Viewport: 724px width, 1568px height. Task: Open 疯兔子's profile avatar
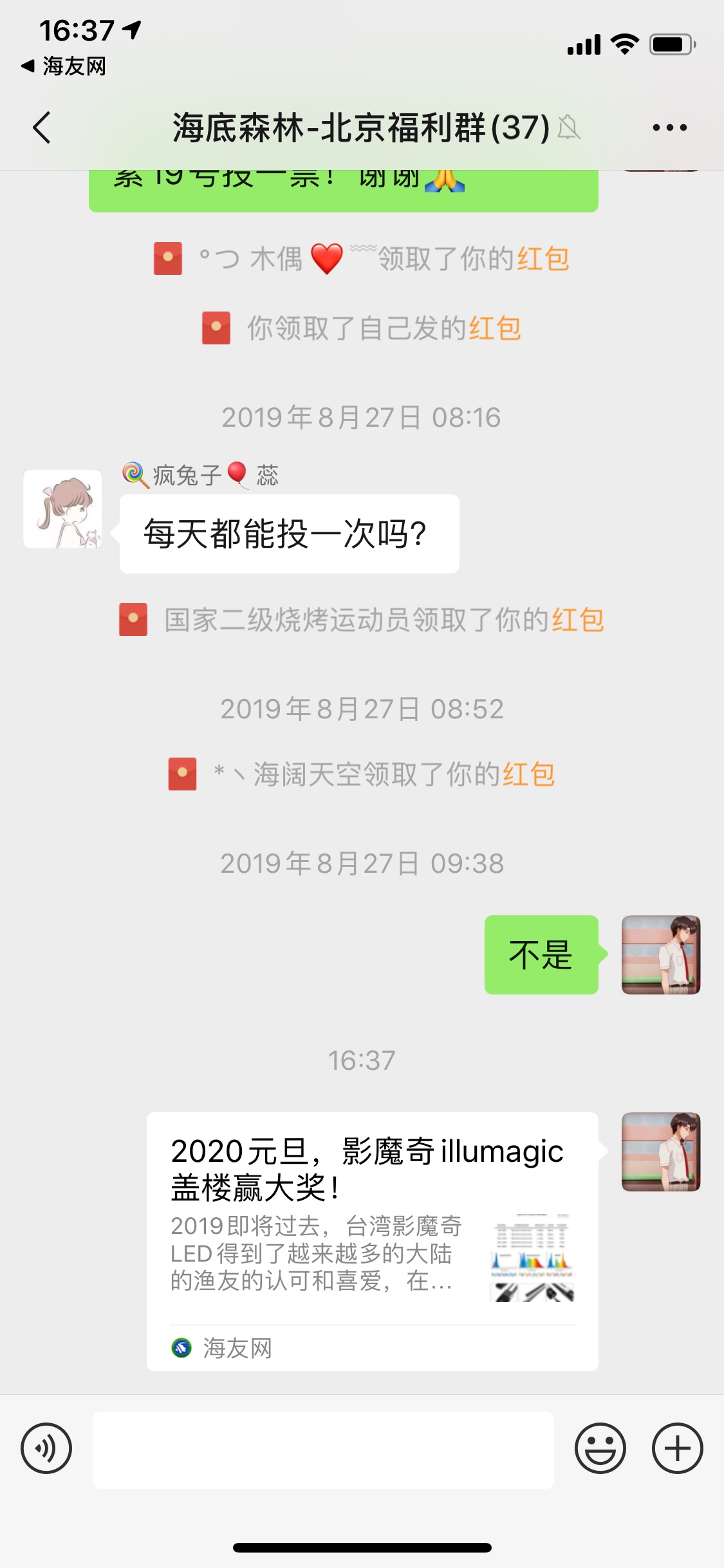click(x=62, y=509)
